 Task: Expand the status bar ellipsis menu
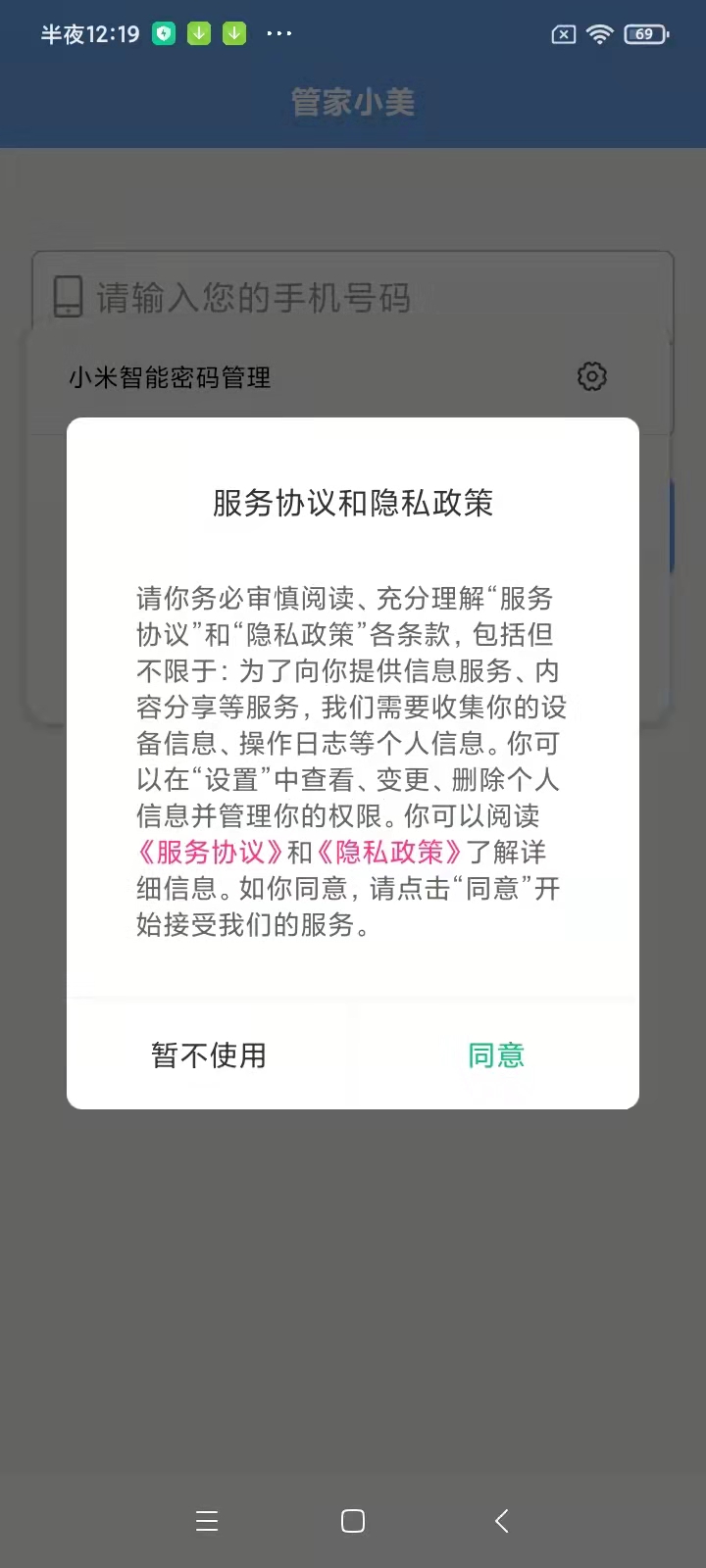pyautogui.click(x=279, y=32)
